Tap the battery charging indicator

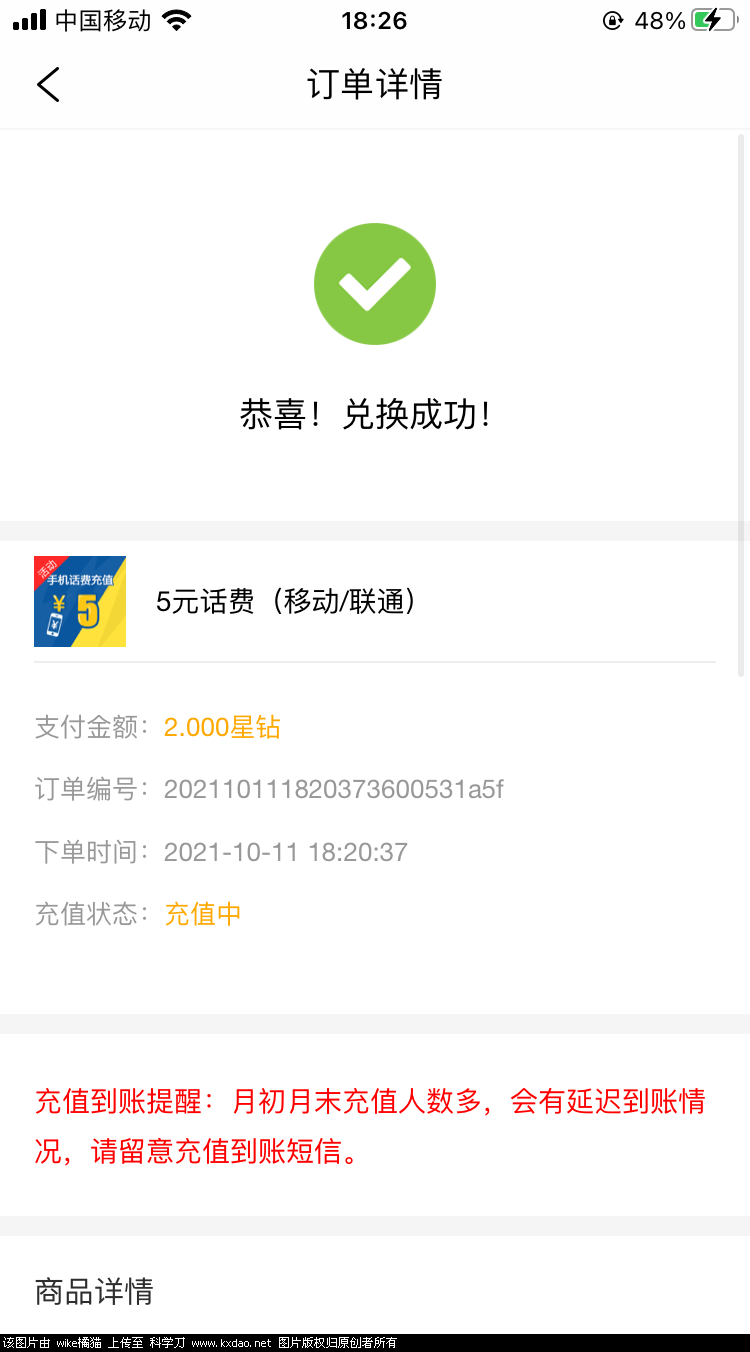pos(712,18)
